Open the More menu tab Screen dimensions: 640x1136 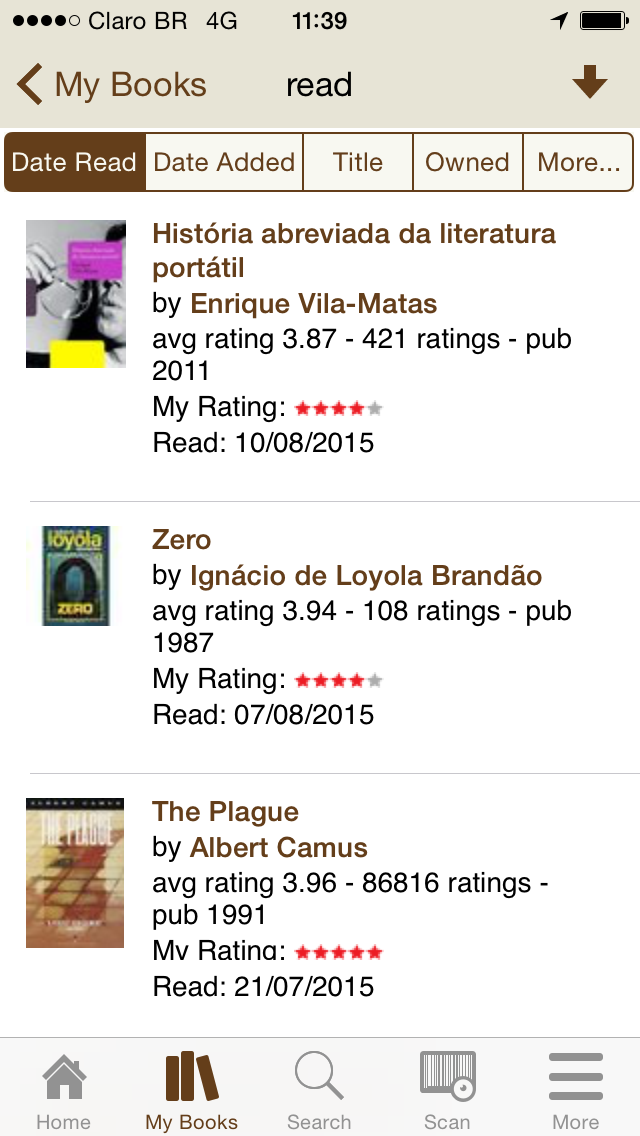point(576,1090)
